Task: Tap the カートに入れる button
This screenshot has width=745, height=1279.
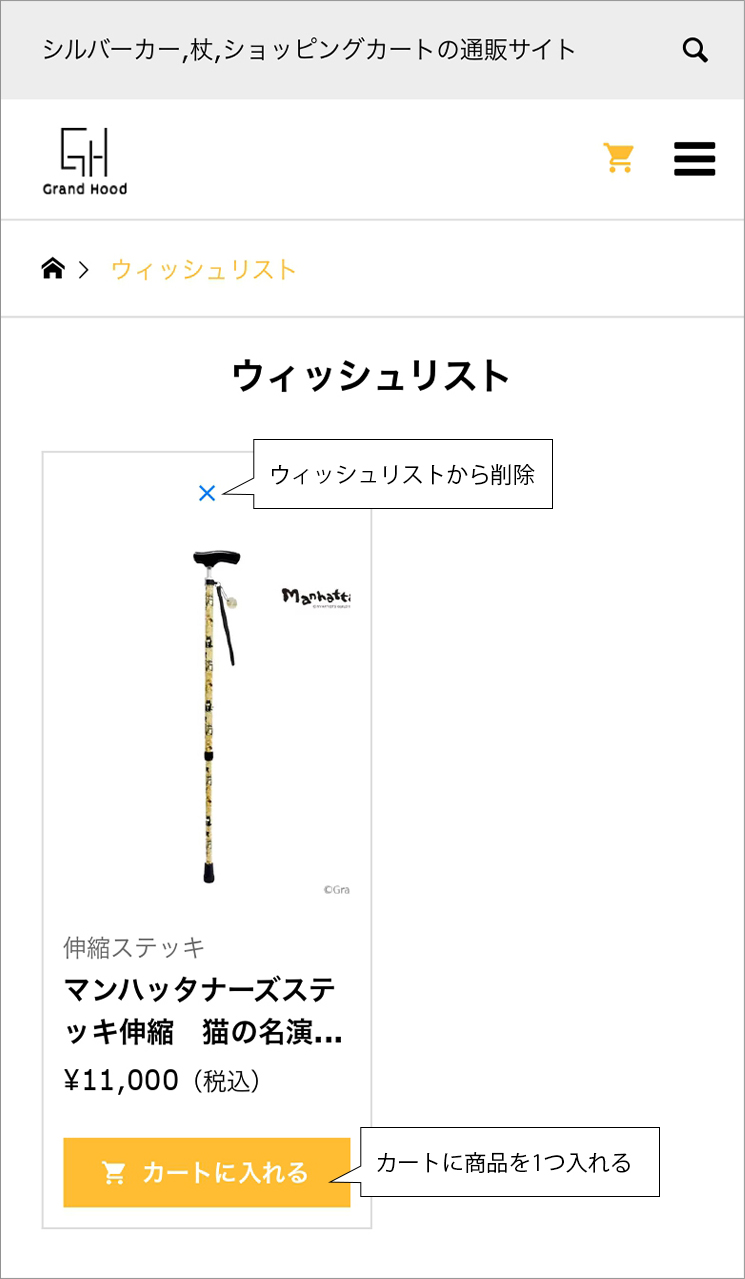Action: [x=206, y=1172]
